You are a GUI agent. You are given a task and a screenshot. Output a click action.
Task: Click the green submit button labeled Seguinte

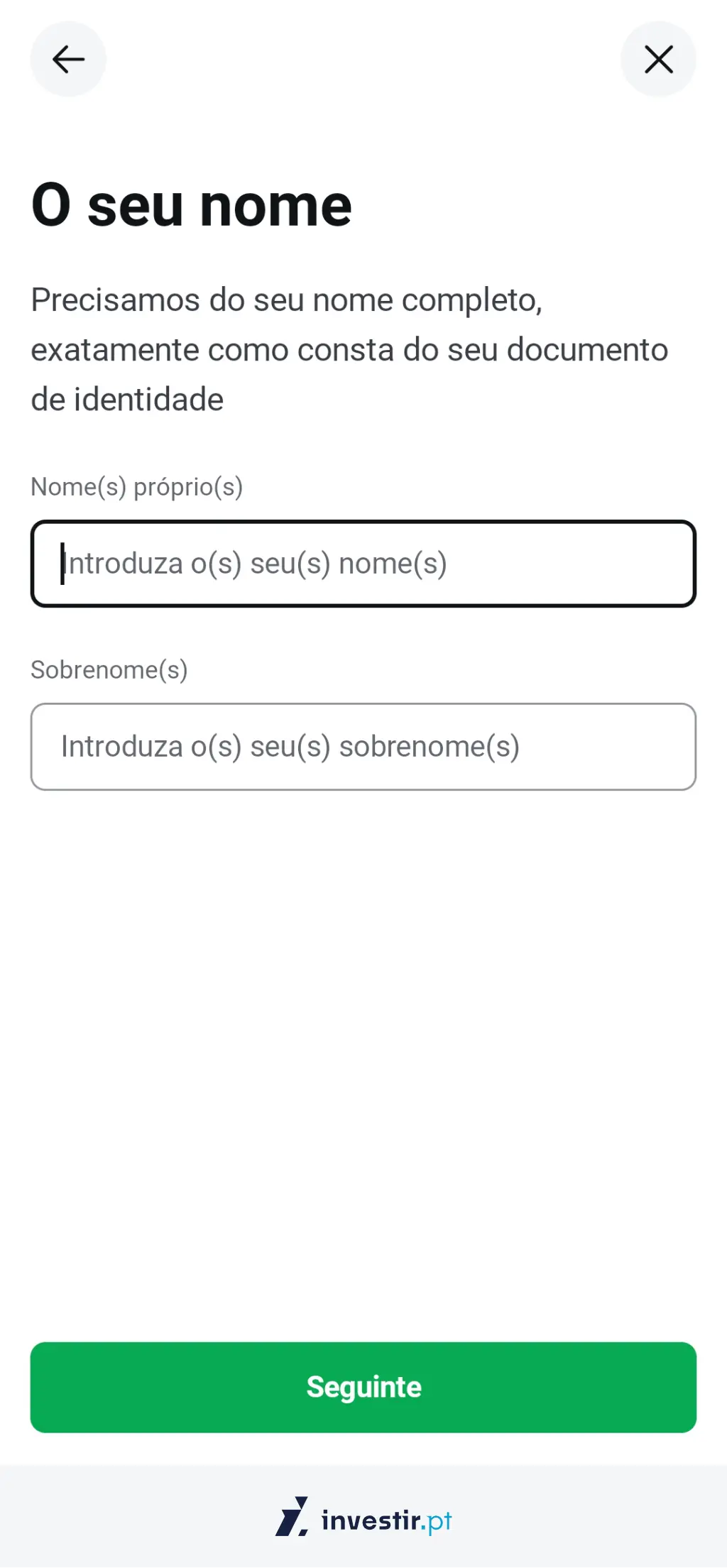(x=363, y=1386)
